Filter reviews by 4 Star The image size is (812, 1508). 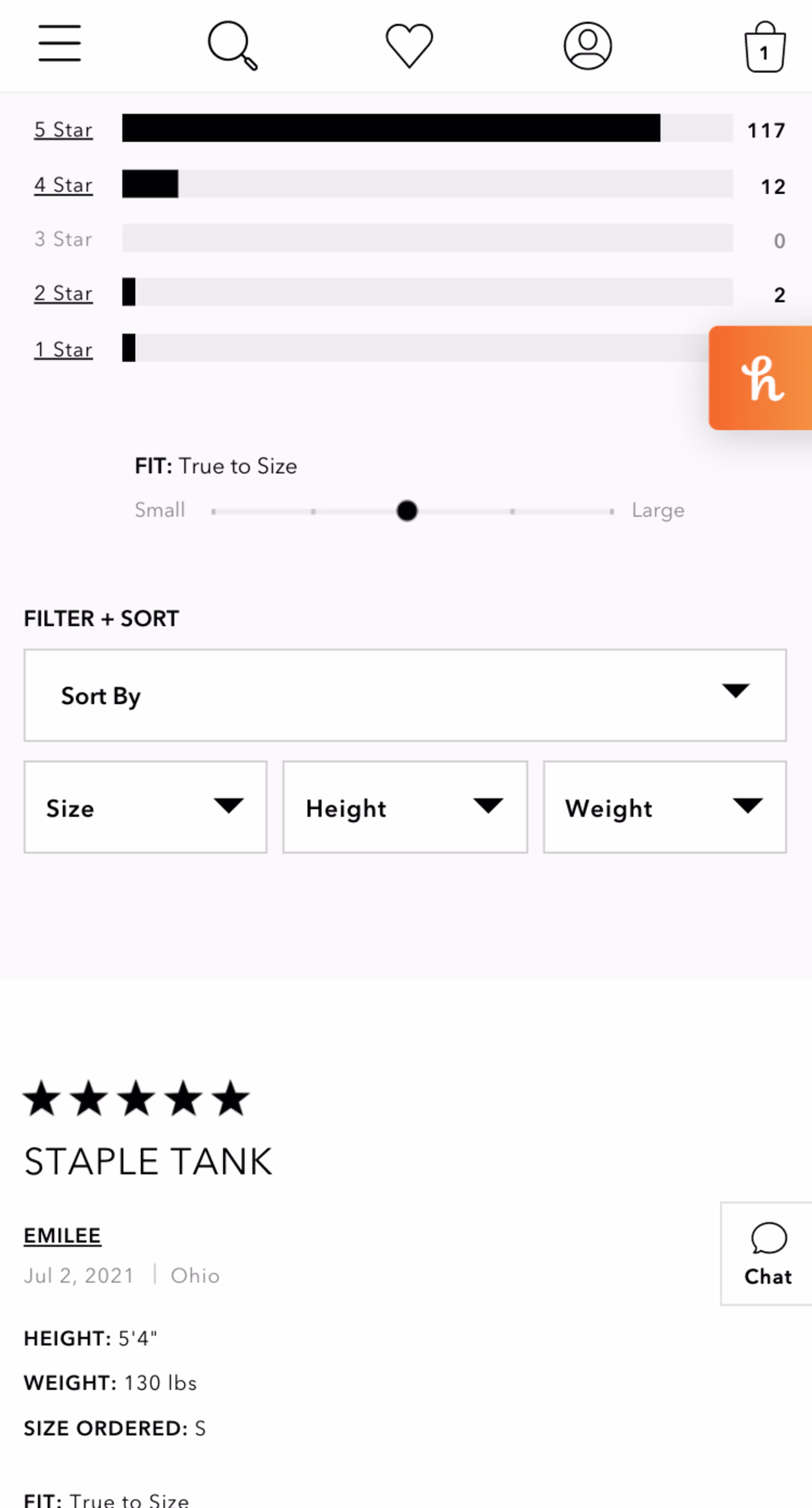[x=63, y=185]
